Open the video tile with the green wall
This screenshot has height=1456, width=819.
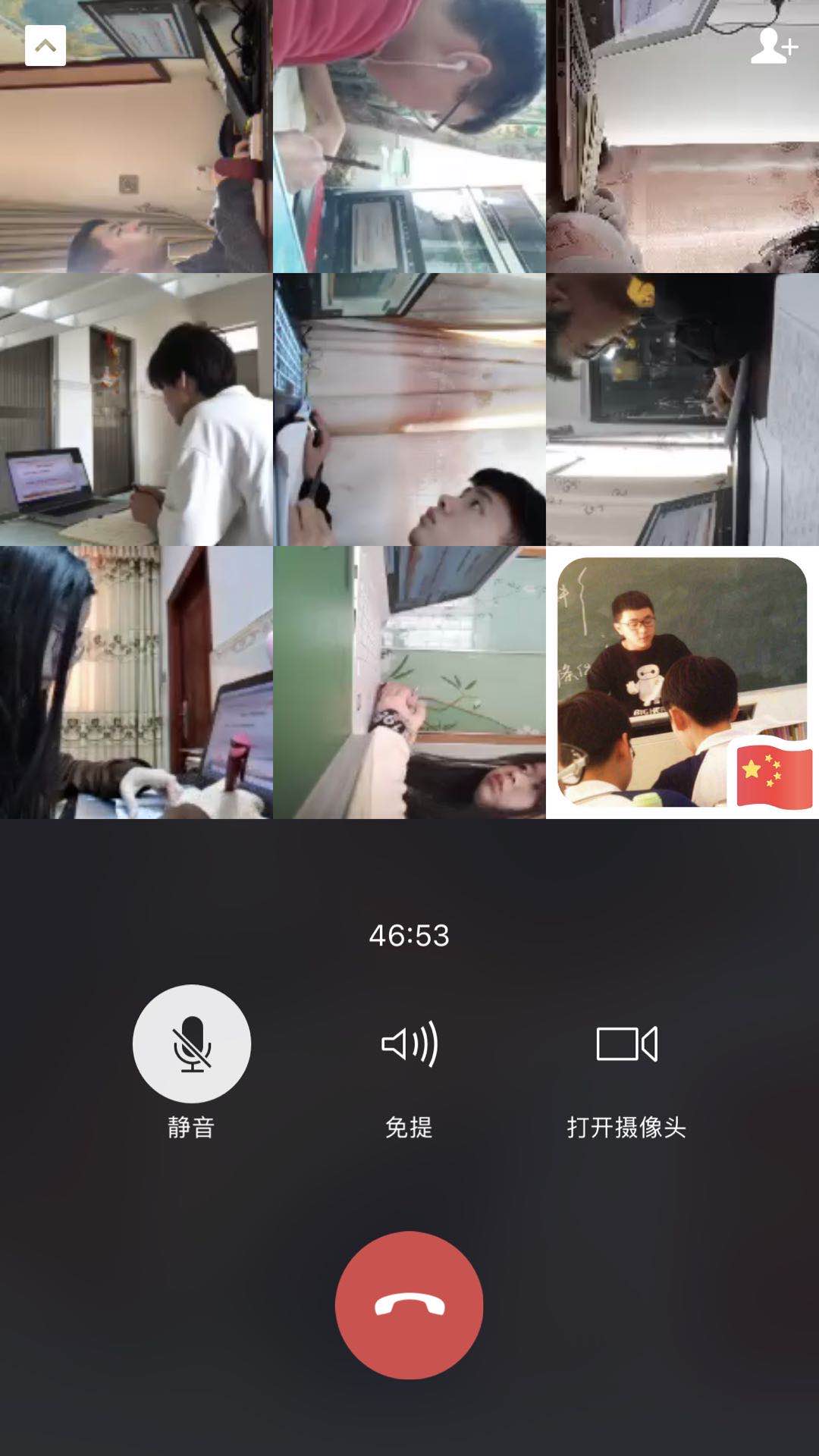(x=409, y=682)
